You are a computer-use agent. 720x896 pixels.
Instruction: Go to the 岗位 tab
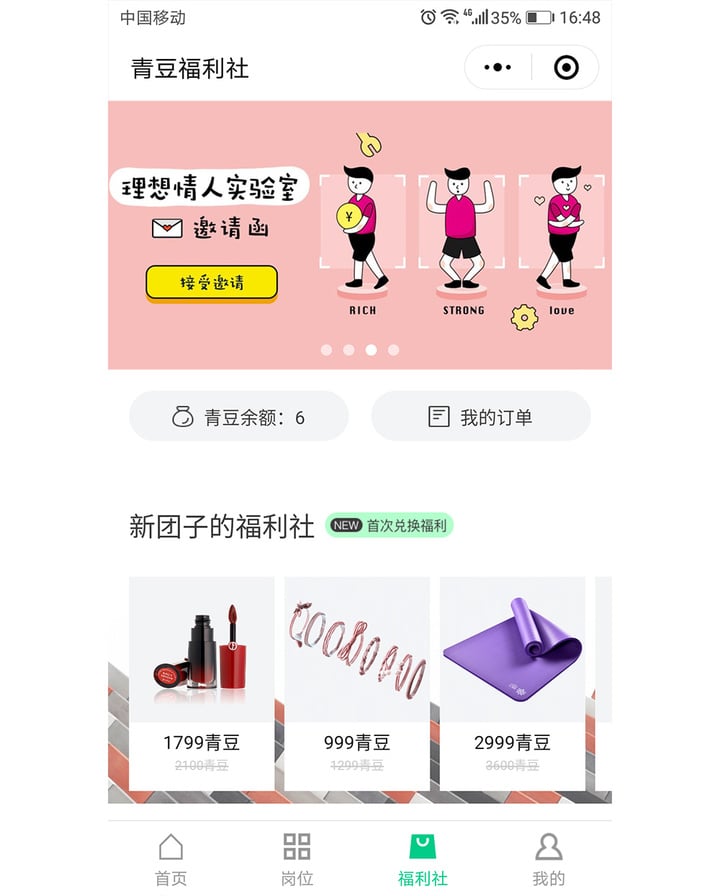point(297,860)
